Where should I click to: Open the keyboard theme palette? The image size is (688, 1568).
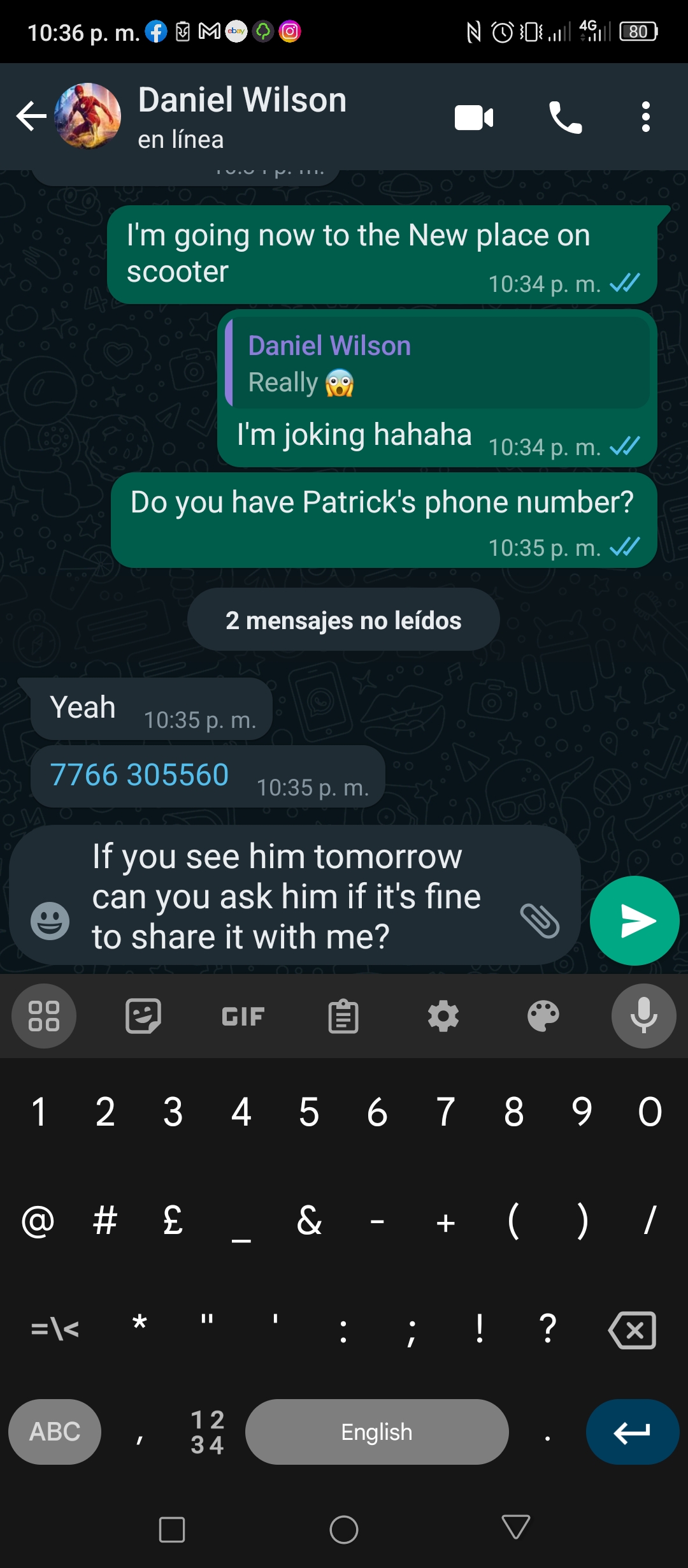(x=543, y=1017)
